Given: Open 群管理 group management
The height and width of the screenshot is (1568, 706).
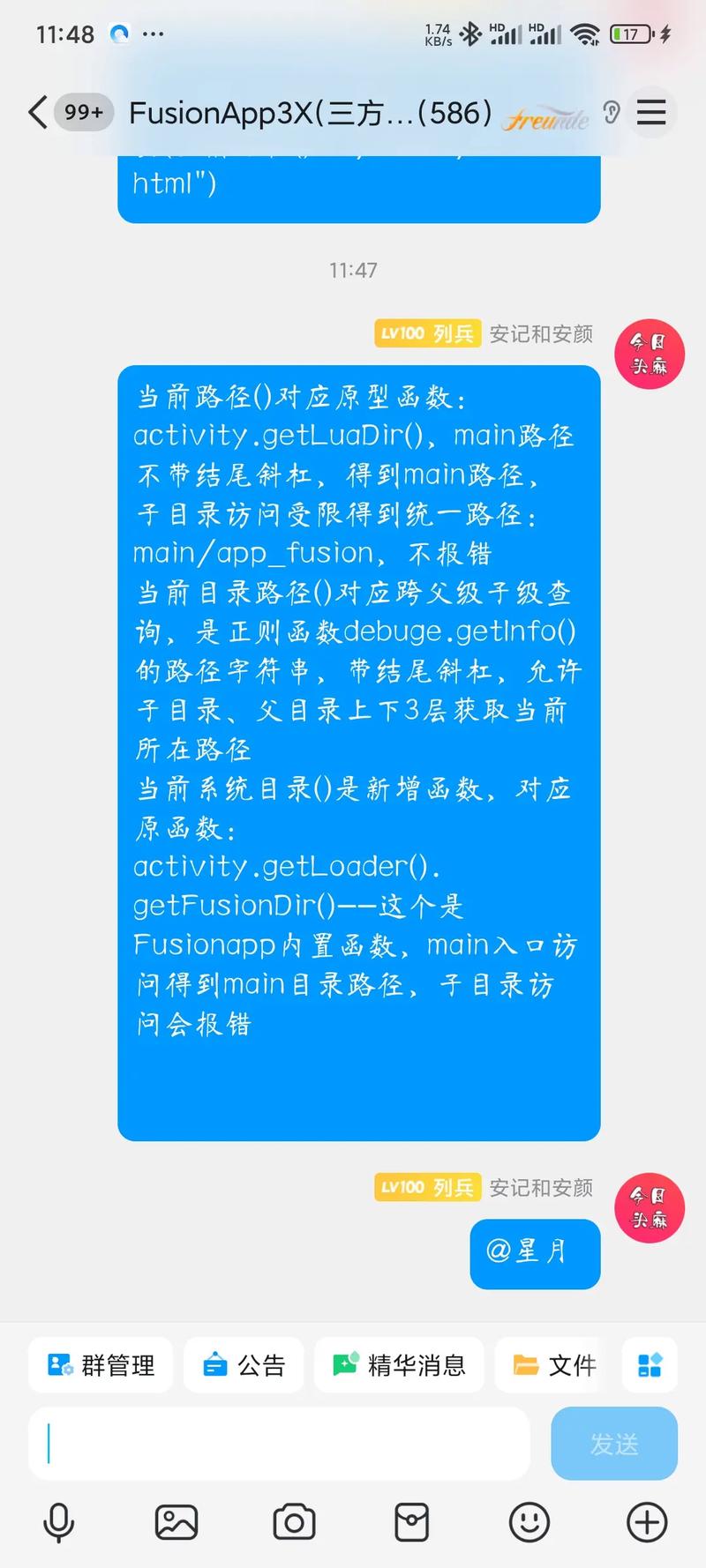Looking at the screenshot, I should pos(101,1365).
